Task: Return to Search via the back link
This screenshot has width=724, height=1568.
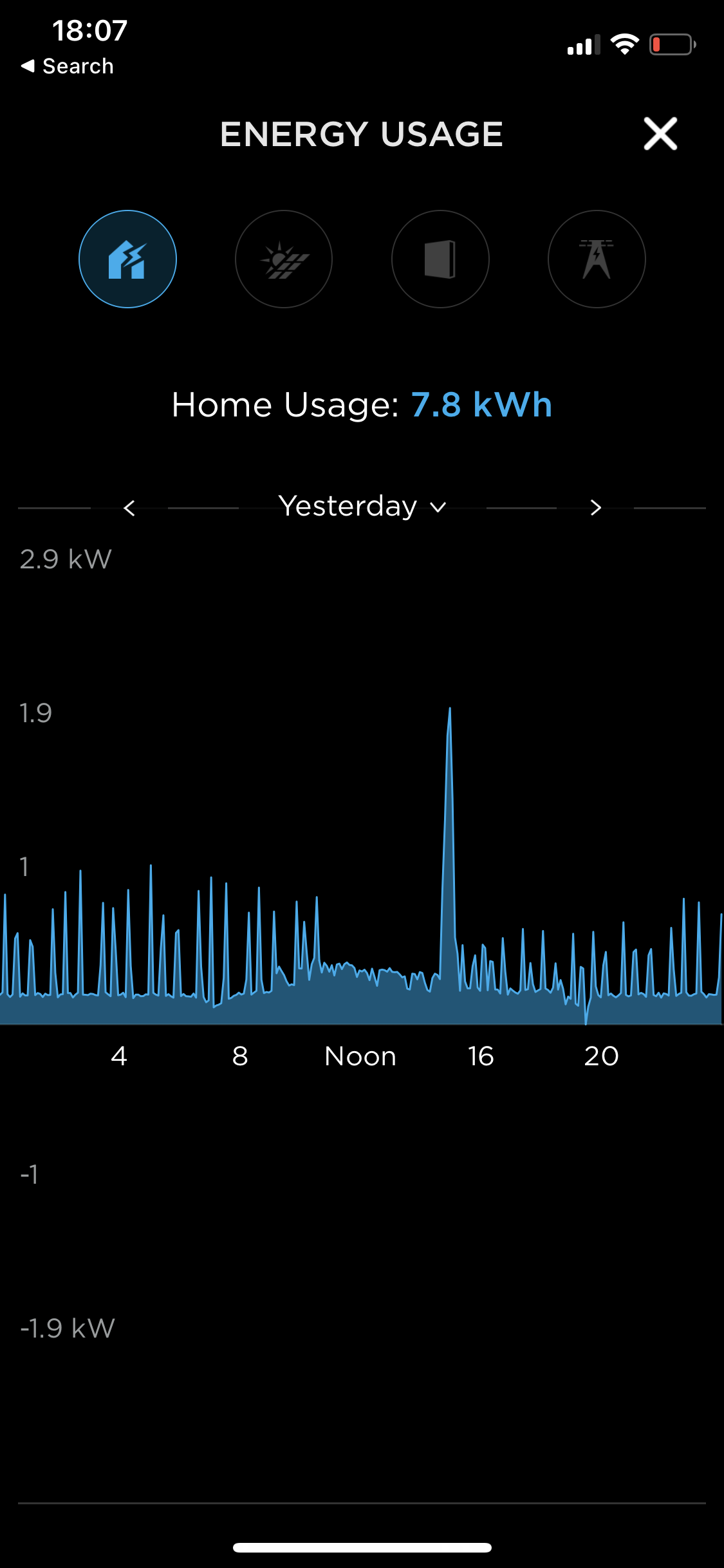Action: coord(68,66)
